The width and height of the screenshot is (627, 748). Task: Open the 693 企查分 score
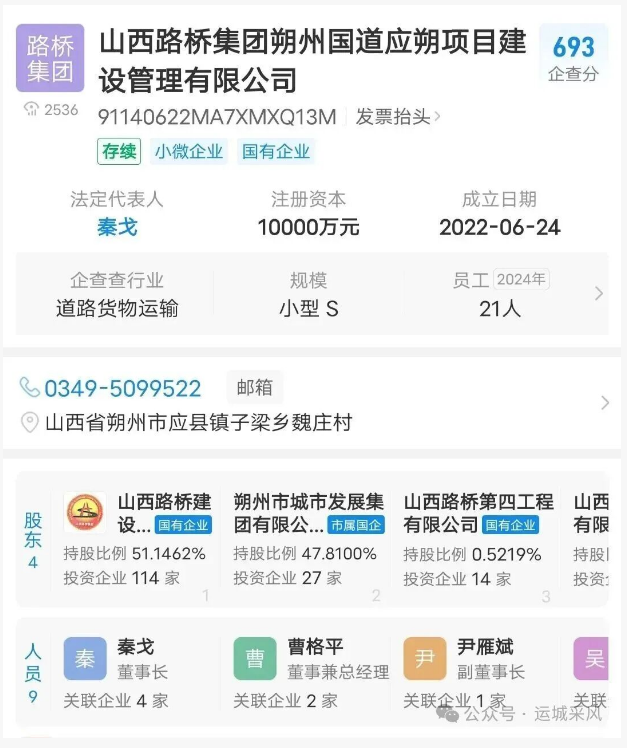[573, 56]
